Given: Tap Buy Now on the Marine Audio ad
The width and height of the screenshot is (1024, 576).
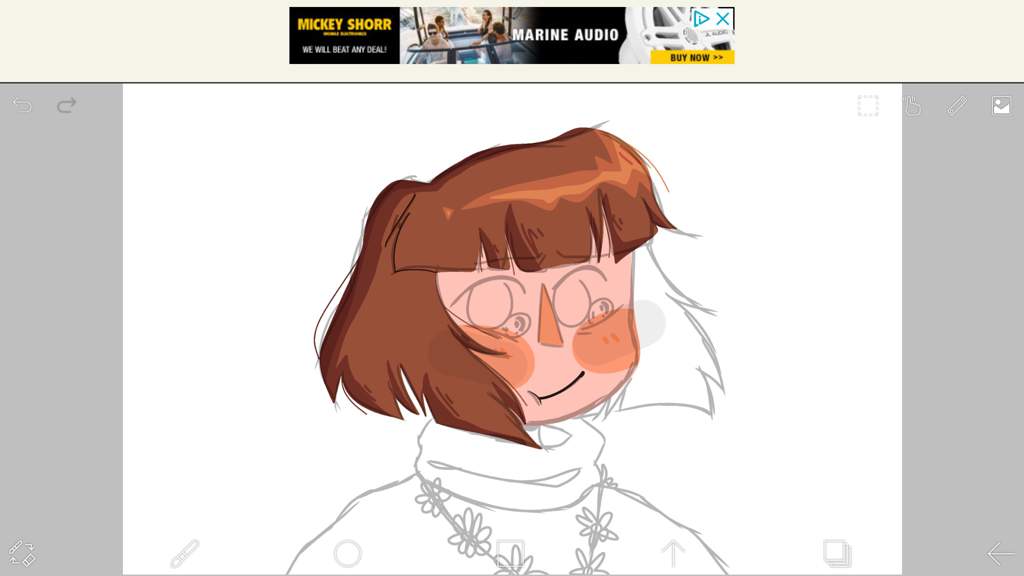Looking at the screenshot, I should click(x=691, y=57).
